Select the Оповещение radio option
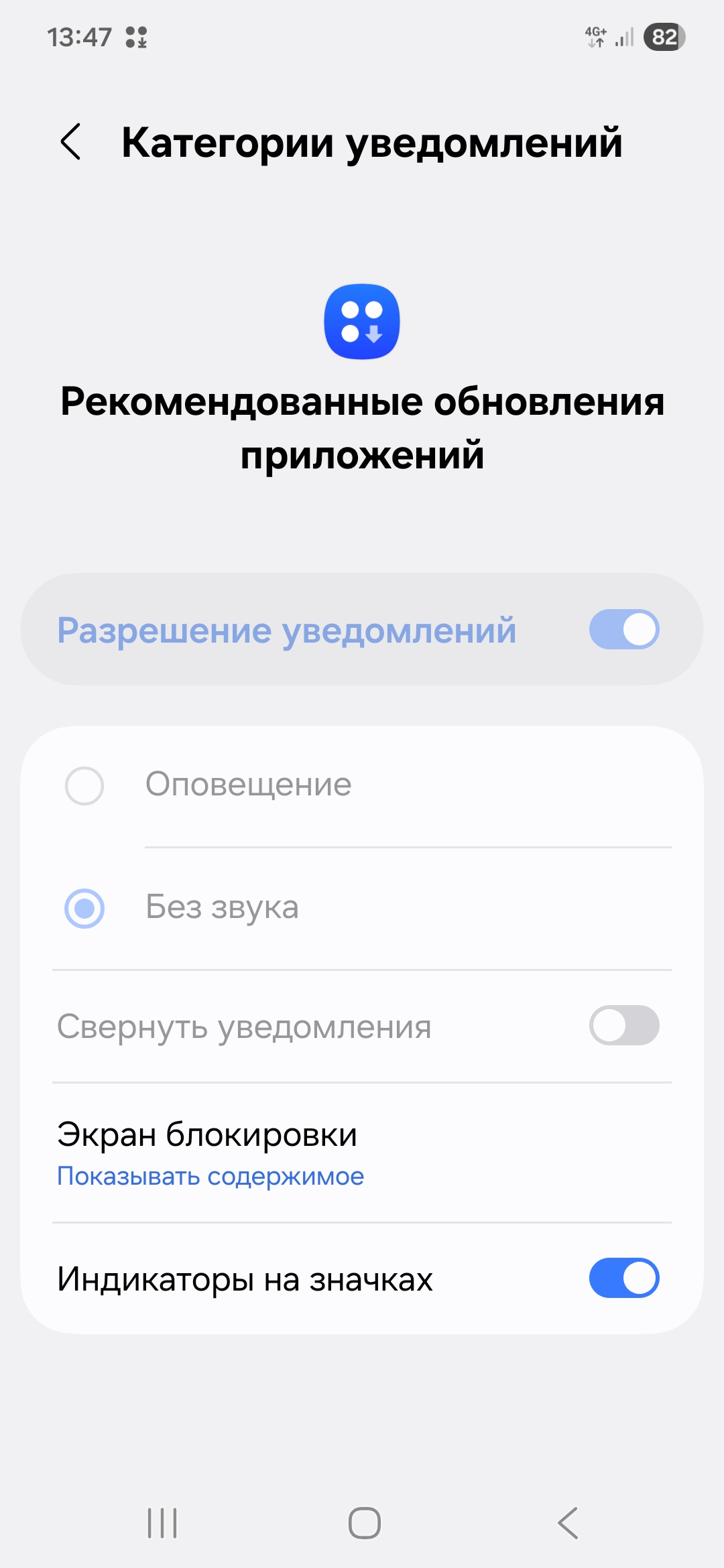724x1568 pixels. click(x=84, y=785)
